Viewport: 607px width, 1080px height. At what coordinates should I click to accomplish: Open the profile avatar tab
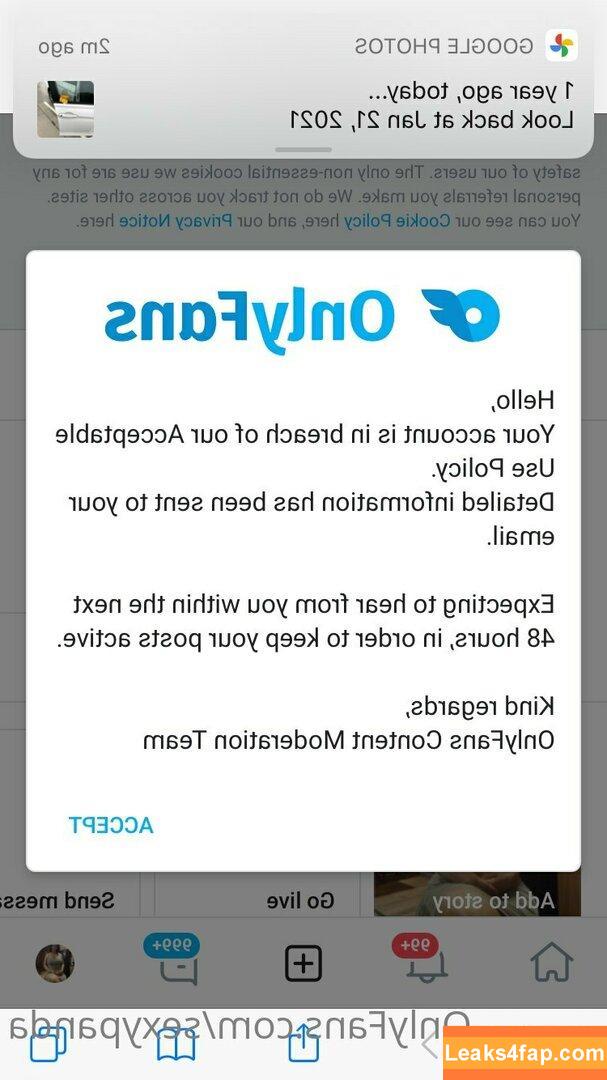pos(54,964)
